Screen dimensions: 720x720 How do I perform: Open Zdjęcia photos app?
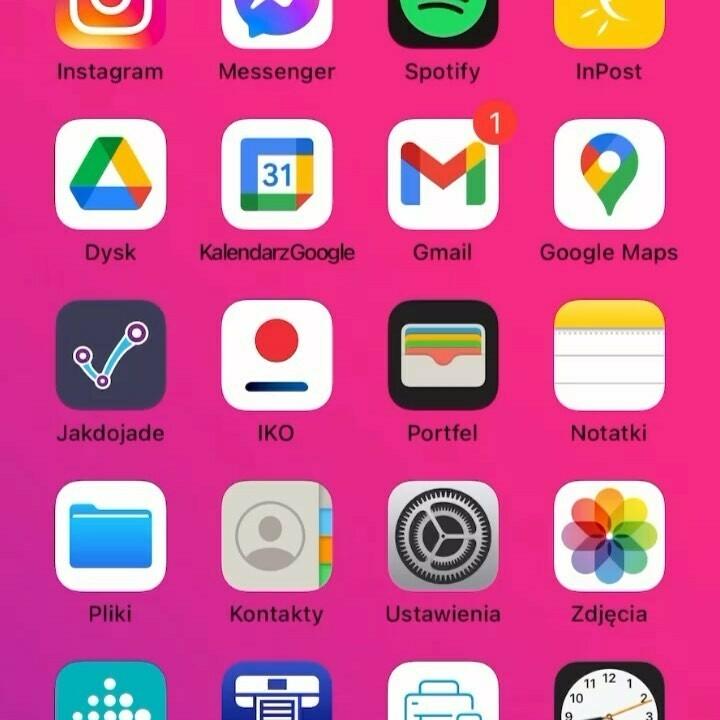(609, 536)
